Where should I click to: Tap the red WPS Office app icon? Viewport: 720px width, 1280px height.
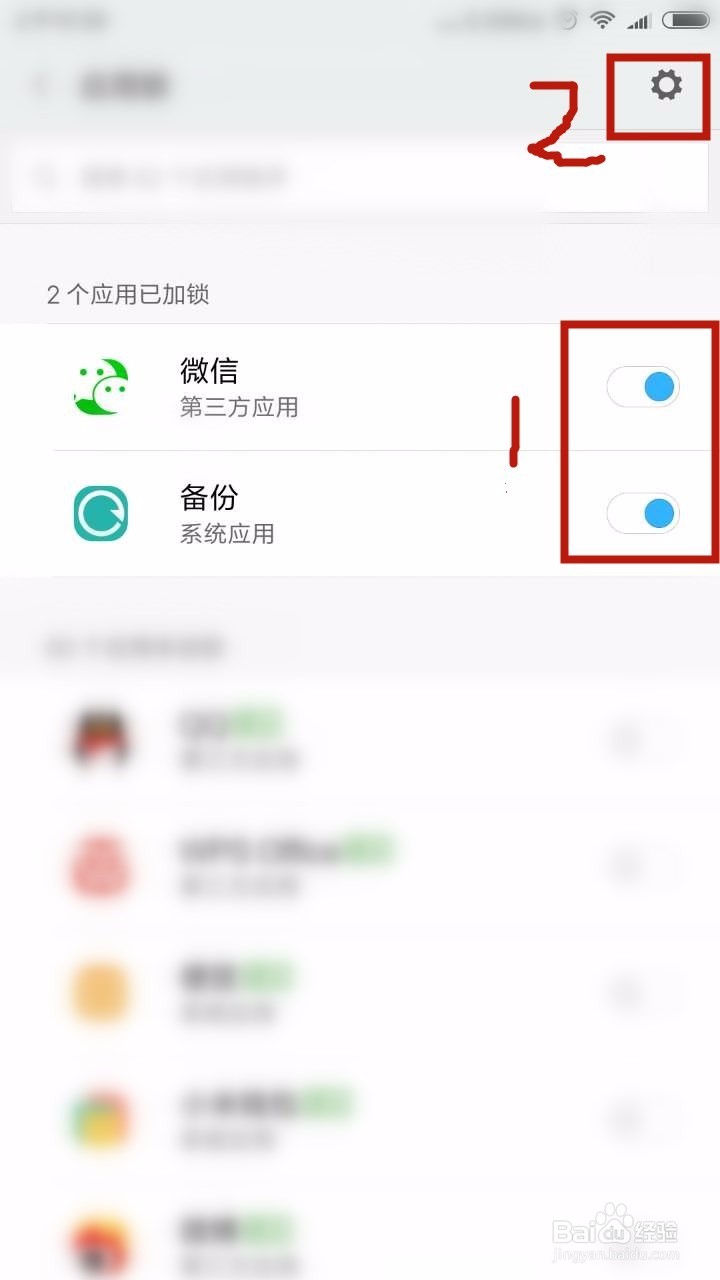pyautogui.click(x=99, y=866)
